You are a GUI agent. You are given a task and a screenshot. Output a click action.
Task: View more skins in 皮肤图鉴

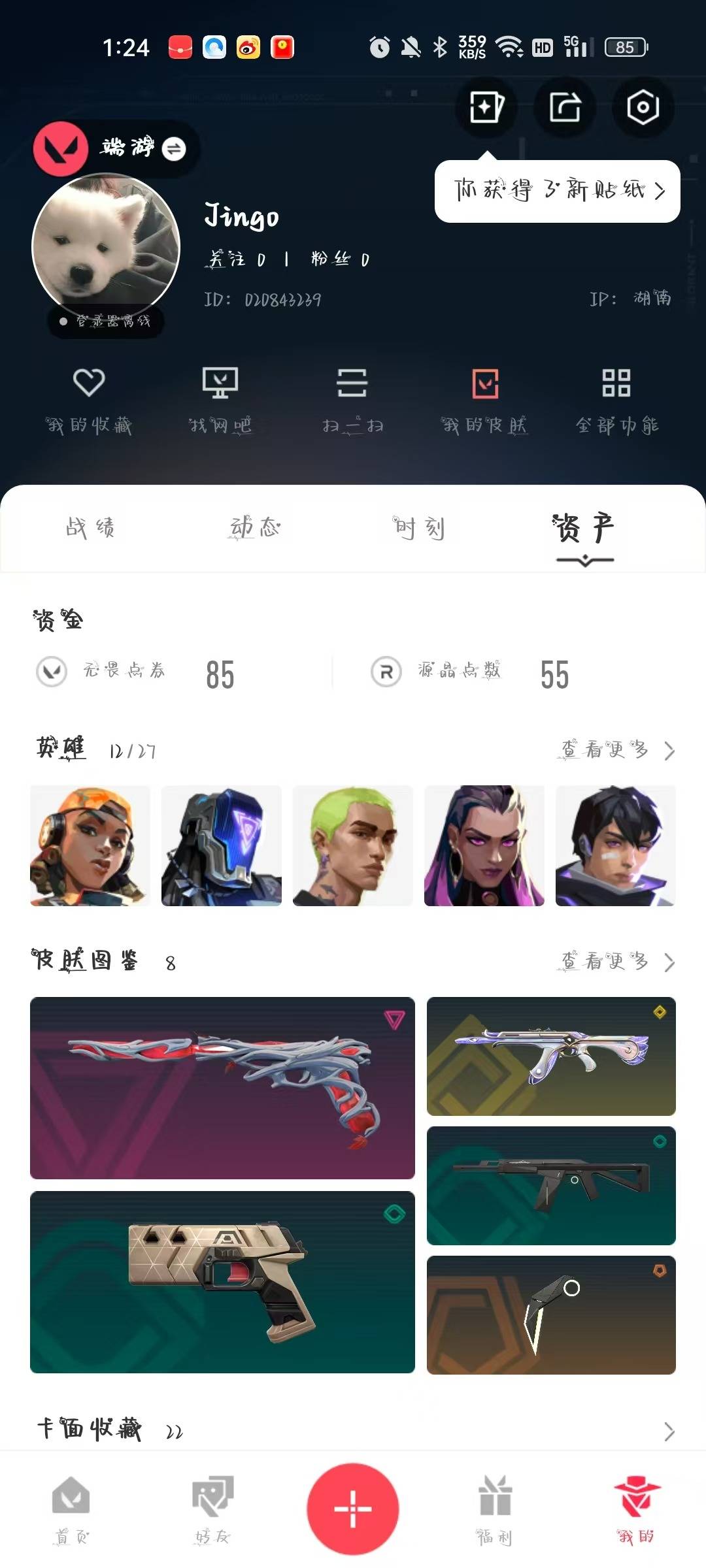point(617,962)
